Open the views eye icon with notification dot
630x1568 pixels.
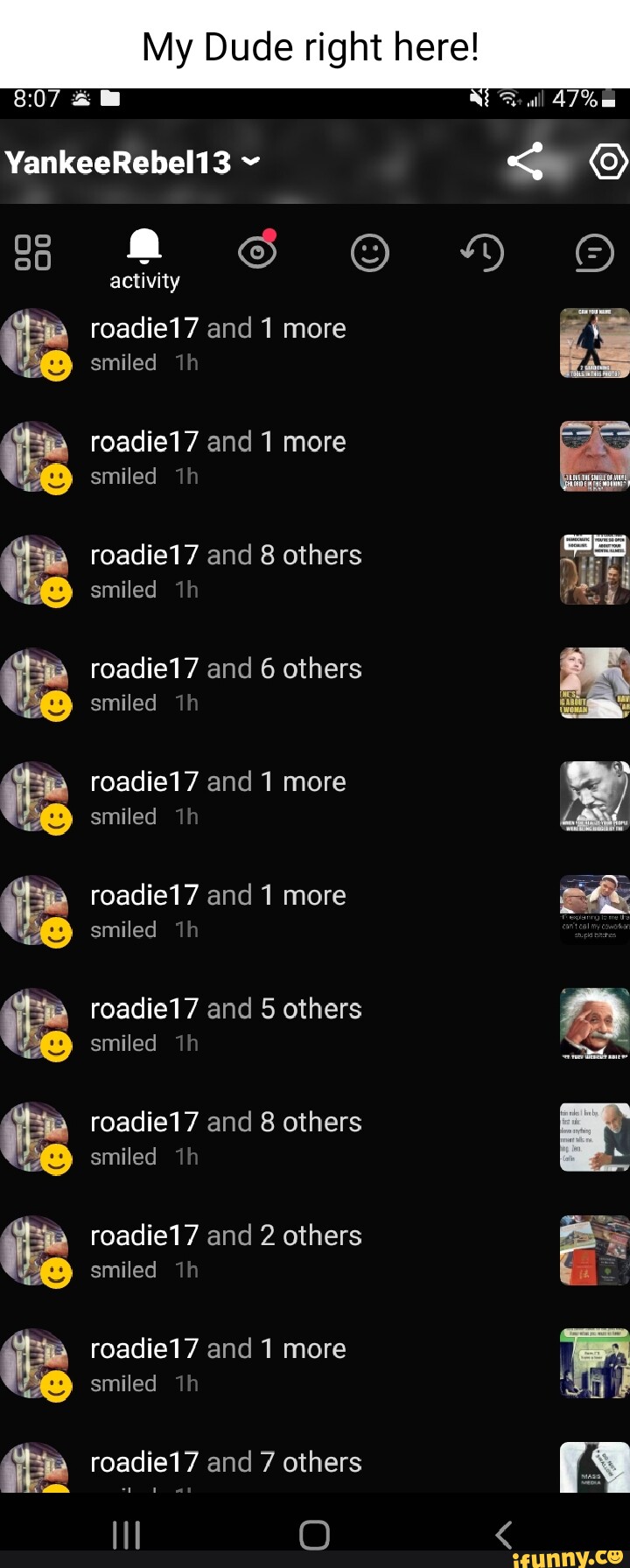coord(257,252)
